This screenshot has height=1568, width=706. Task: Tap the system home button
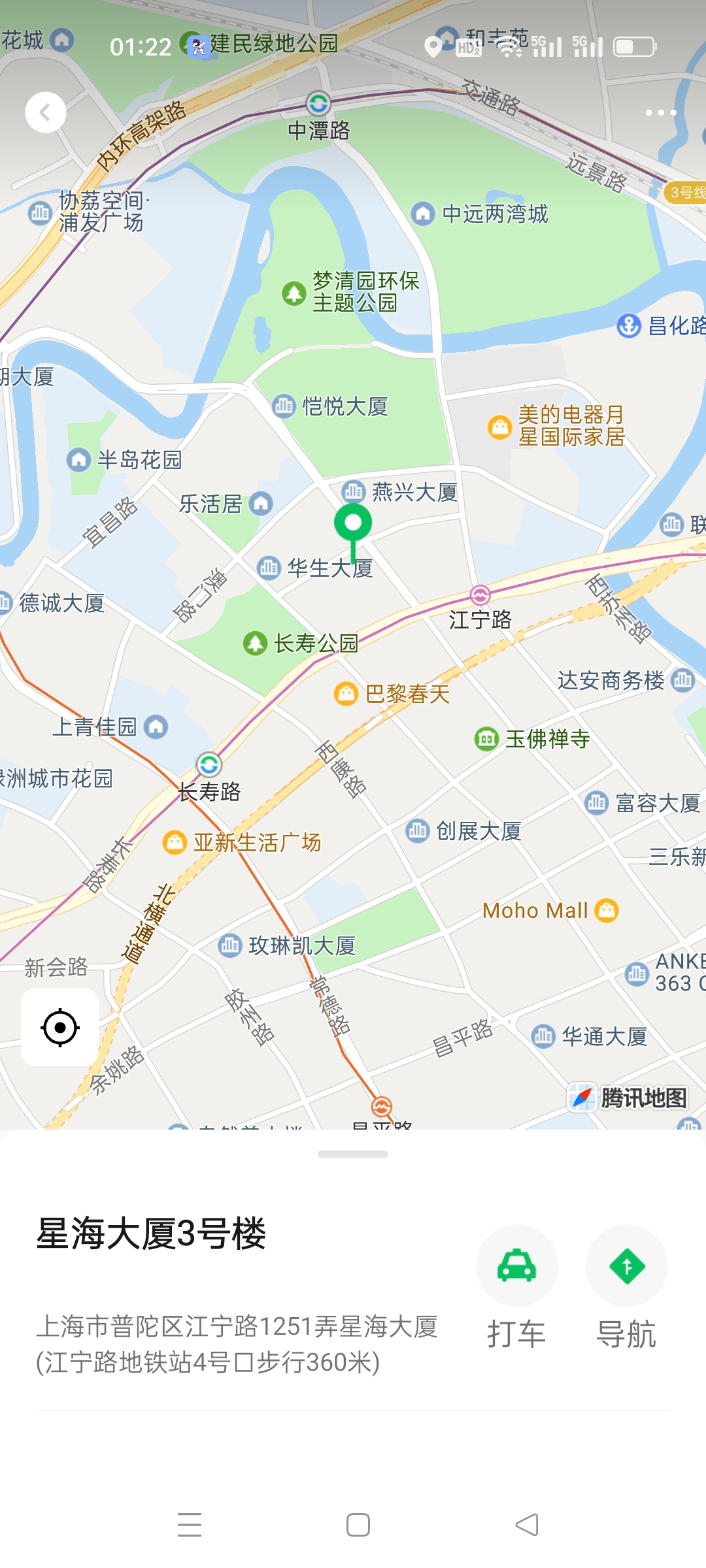tap(358, 1525)
